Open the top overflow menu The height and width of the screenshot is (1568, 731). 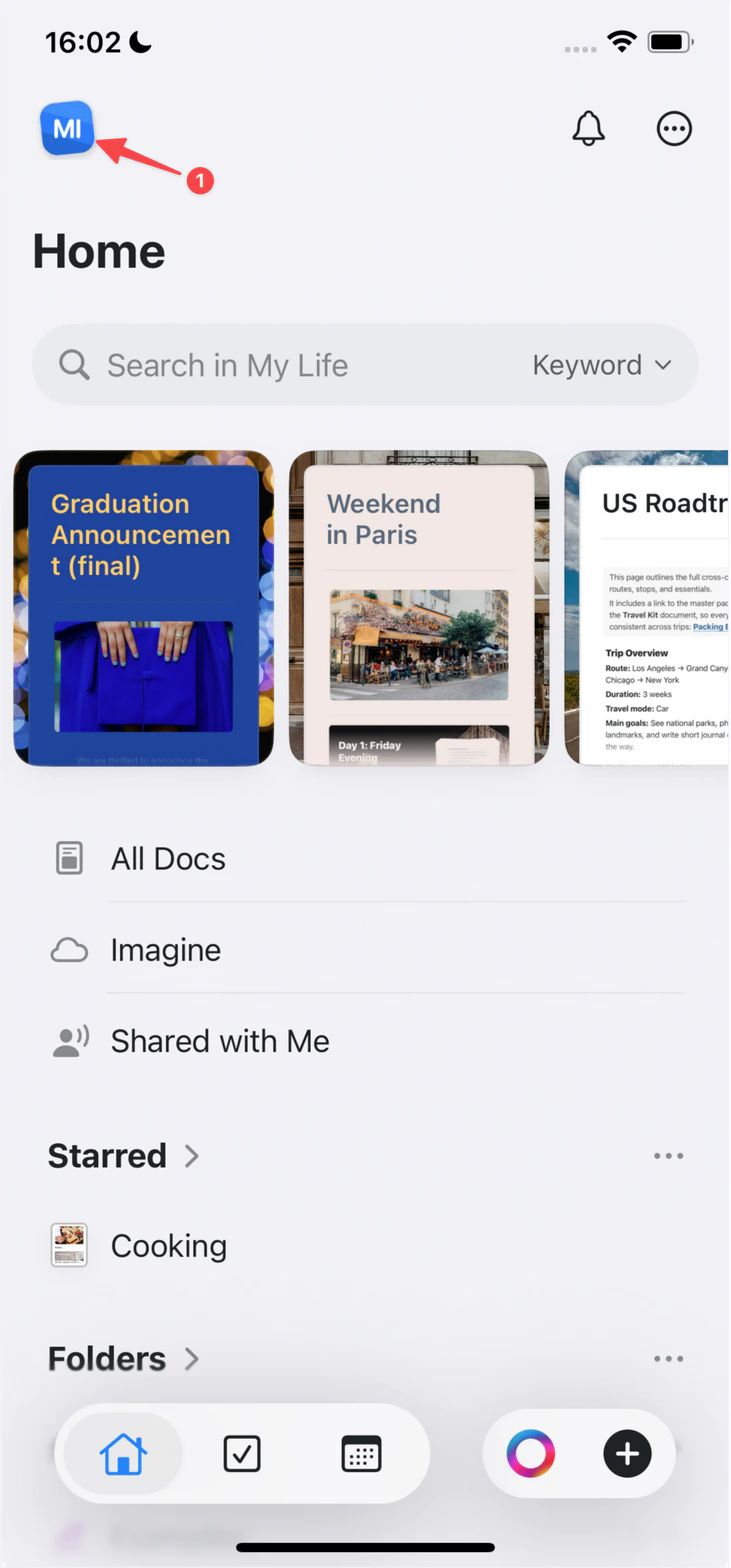(674, 129)
